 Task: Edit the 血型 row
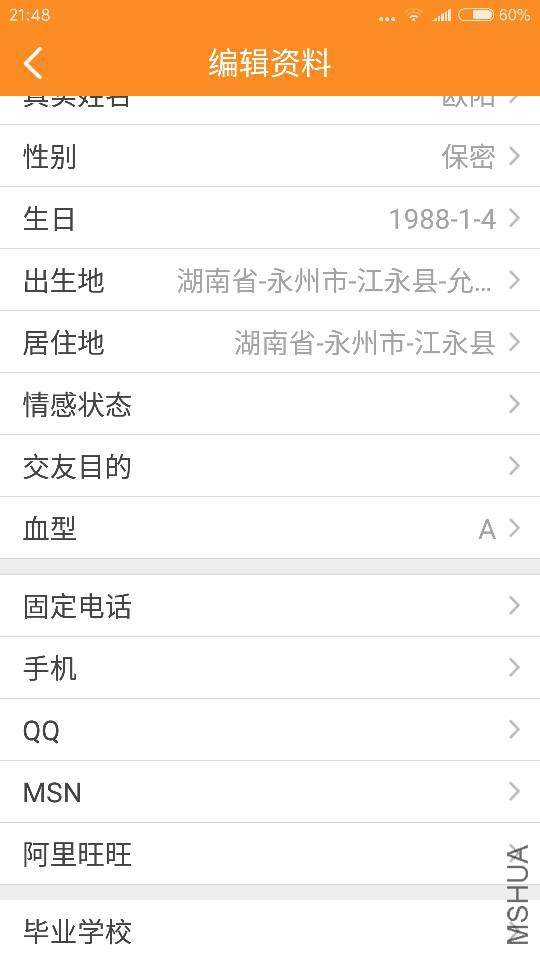coord(270,528)
